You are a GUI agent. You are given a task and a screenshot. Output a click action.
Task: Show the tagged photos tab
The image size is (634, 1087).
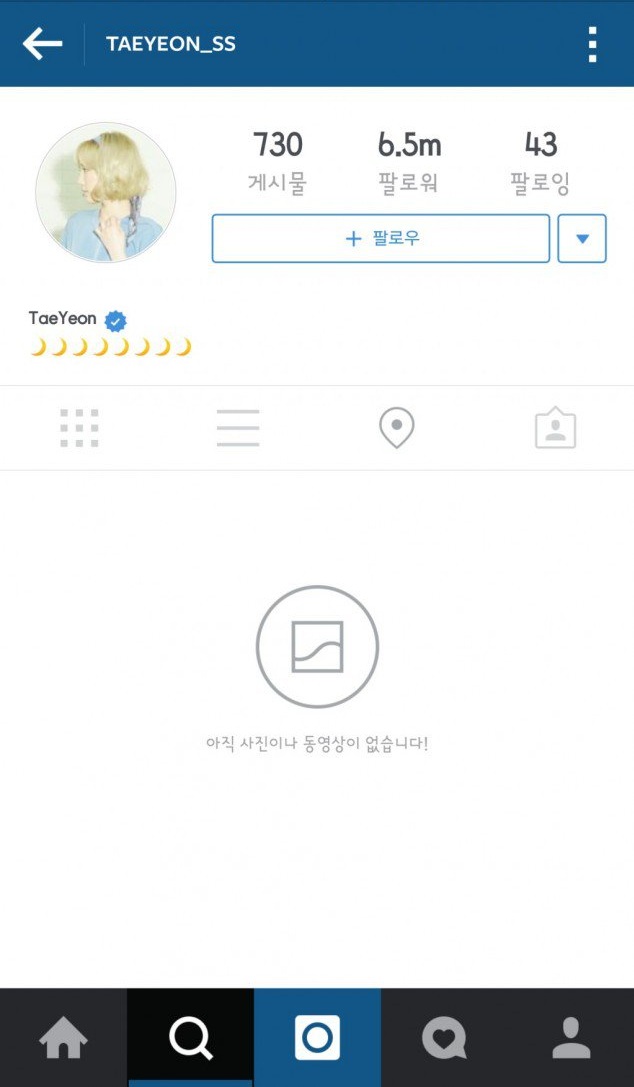[555, 428]
